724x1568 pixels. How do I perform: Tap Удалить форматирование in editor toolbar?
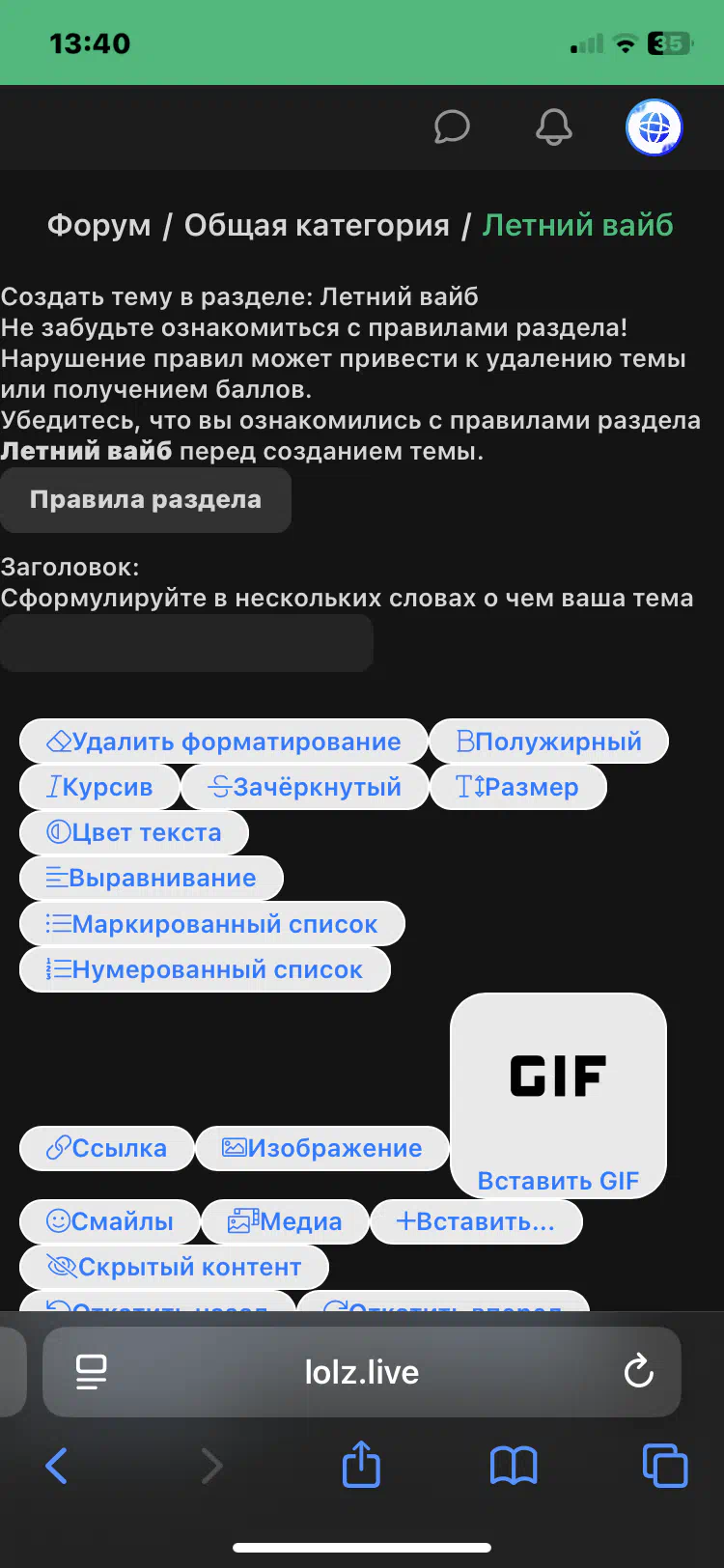[x=223, y=742]
